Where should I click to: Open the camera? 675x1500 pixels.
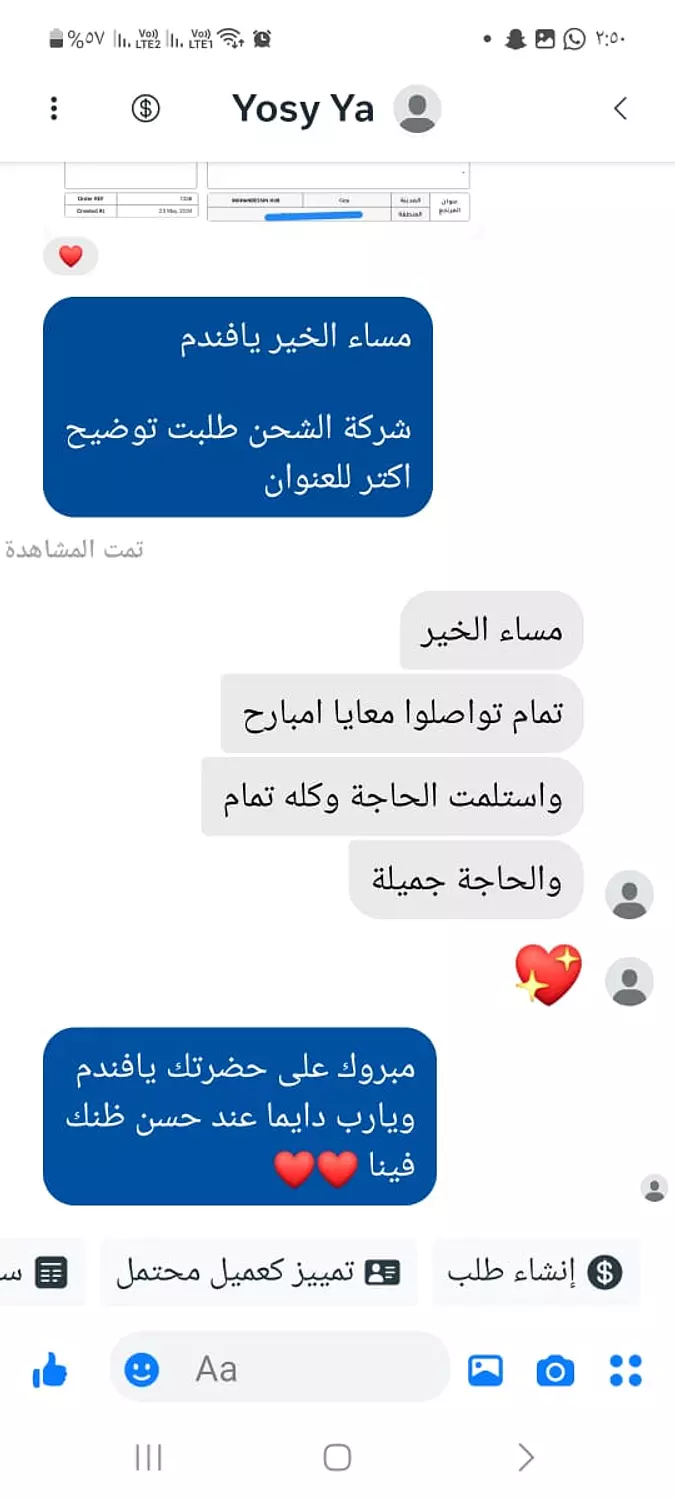click(x=555, y=1370)
